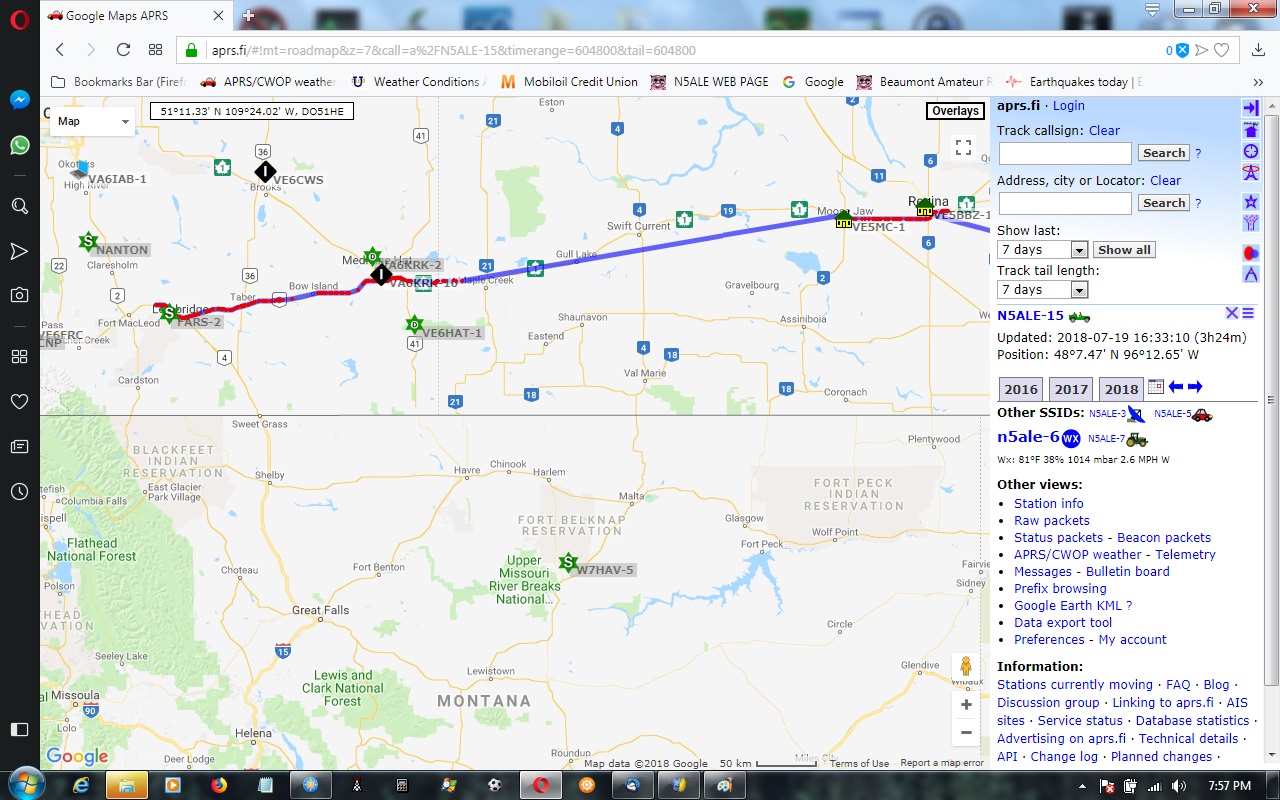This screenshot has height=800, width=1280.
Task: Toggle fullscreen map view
Action: click(963, 148)
